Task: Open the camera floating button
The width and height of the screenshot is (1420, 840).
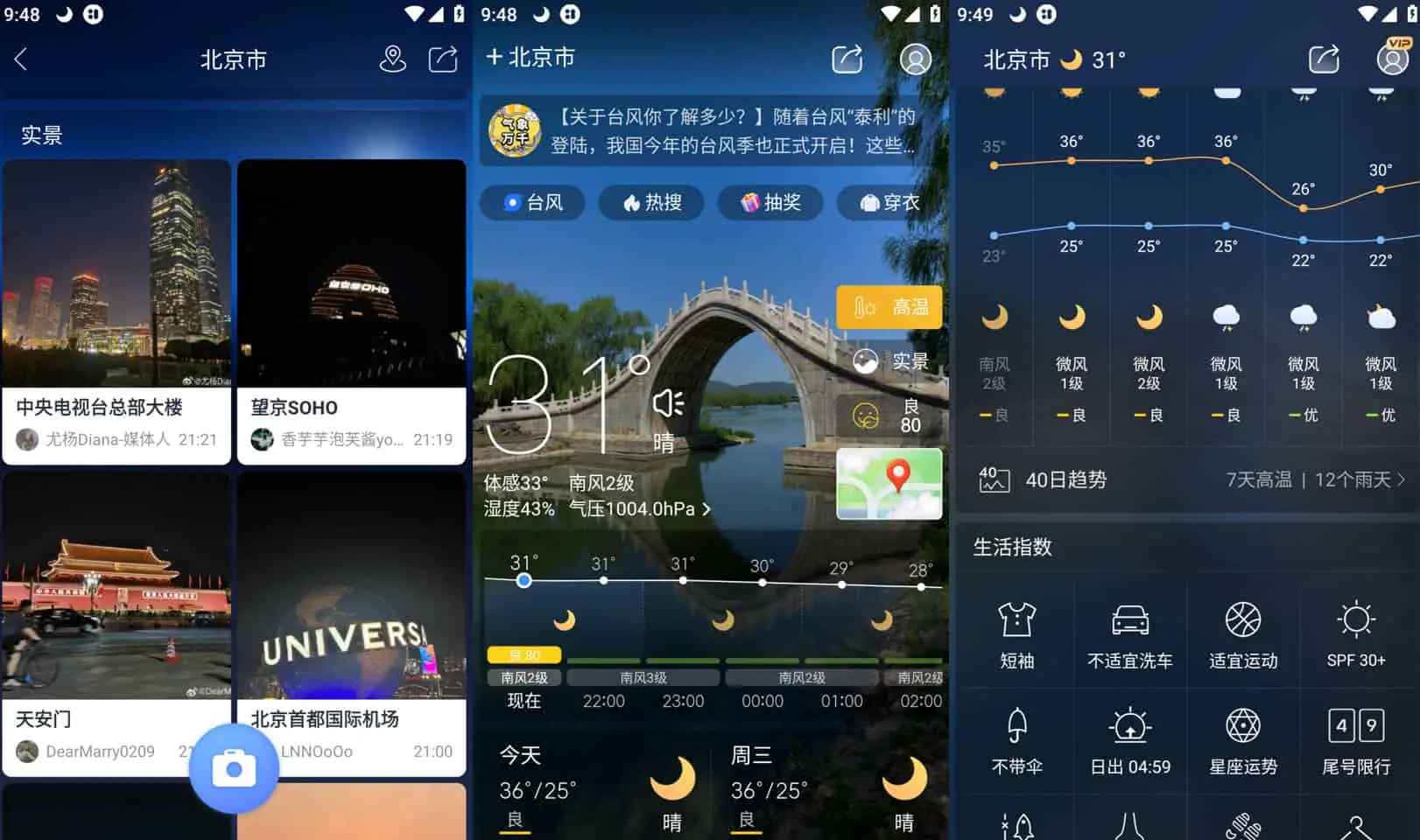Action: pyautogui.click(x=234, y=768)
